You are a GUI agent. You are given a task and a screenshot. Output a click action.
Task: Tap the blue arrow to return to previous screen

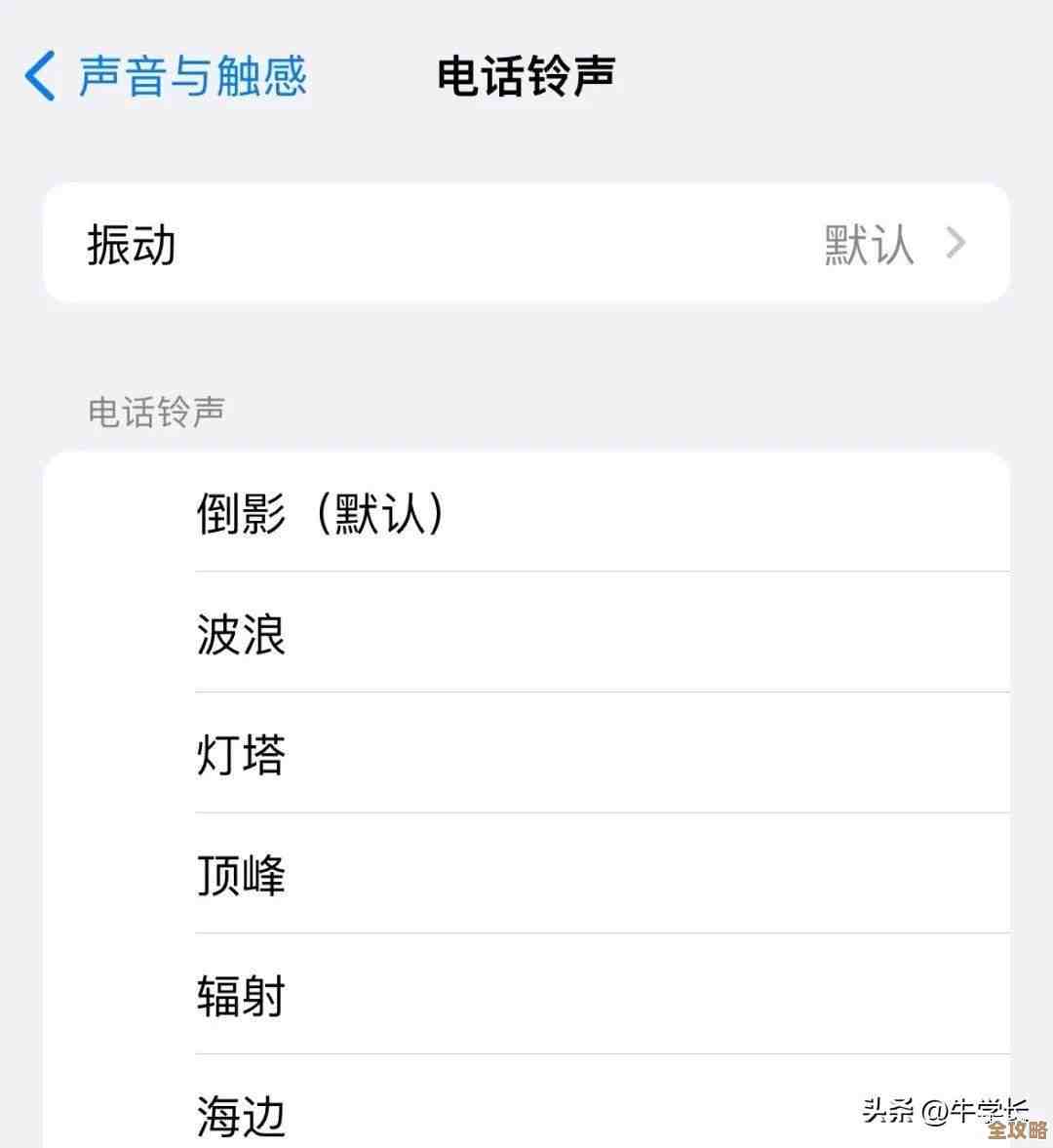41,76
